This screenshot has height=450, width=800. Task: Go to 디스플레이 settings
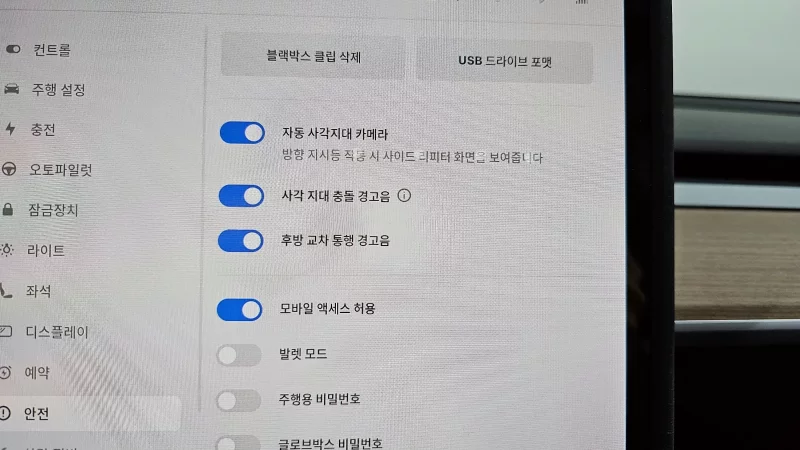(56, 331)
